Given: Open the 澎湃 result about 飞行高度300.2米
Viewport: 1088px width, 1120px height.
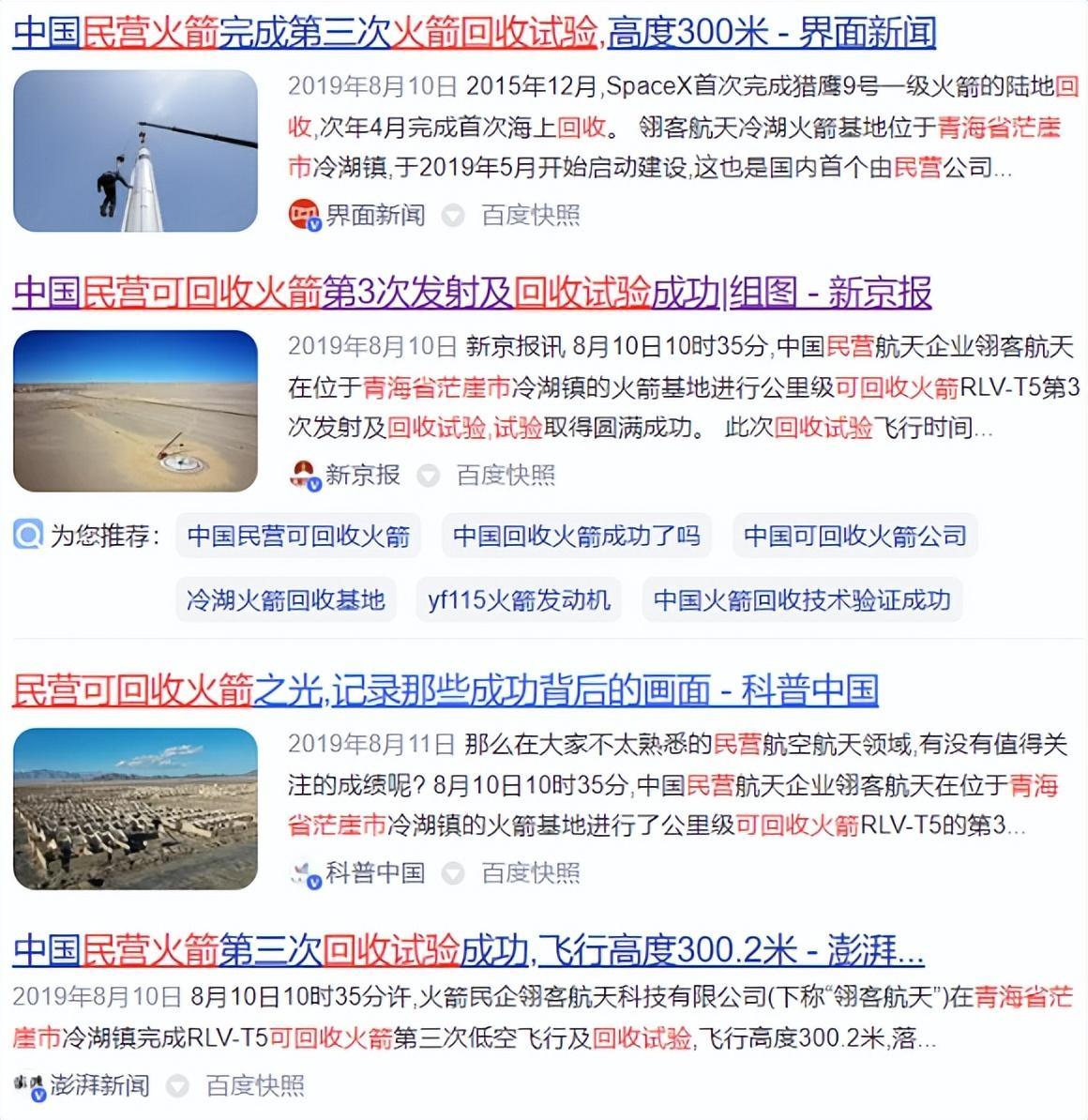Looking at the screenshot, I should click(467, 950).
